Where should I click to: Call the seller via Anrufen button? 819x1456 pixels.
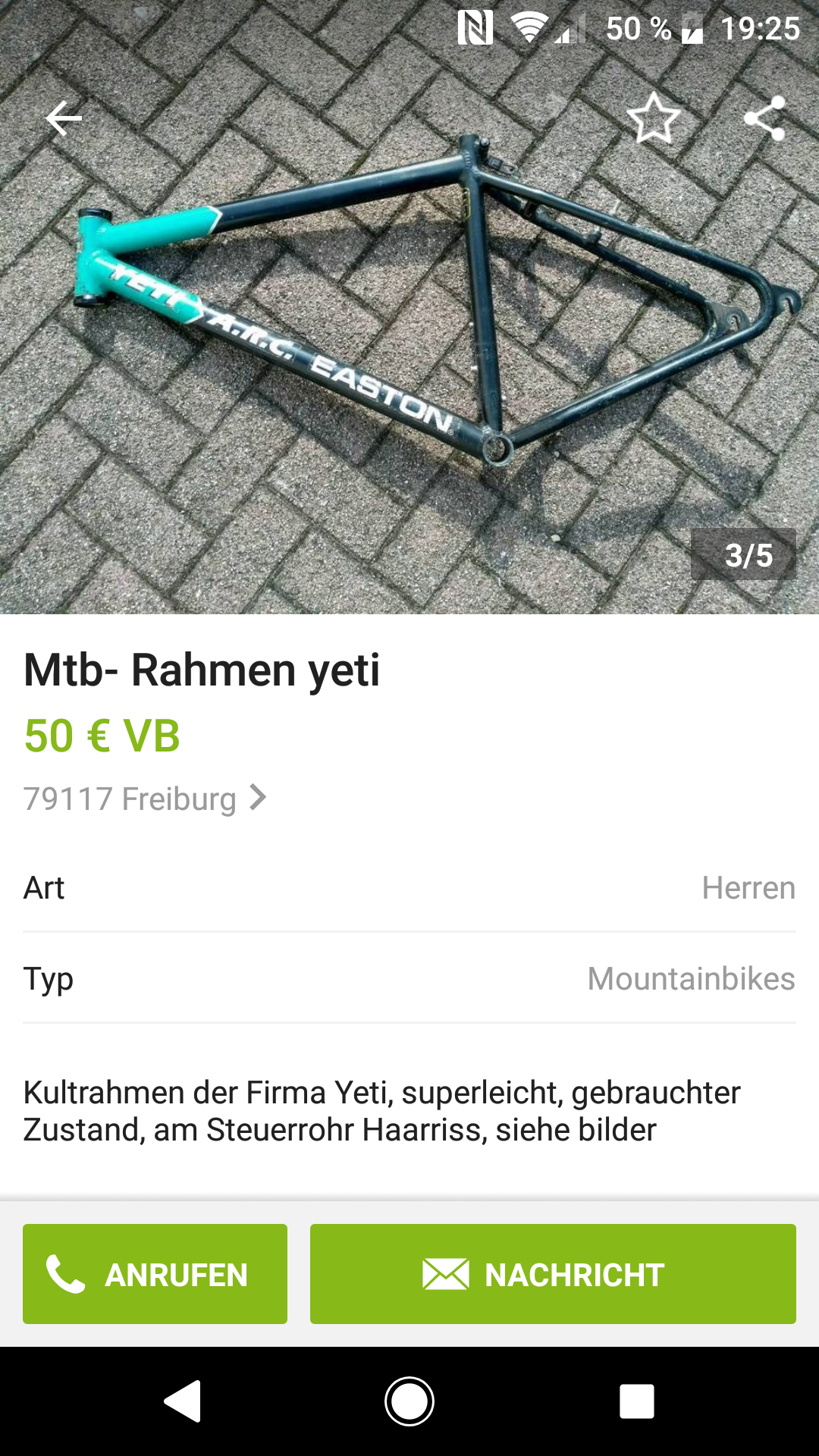tap(155, 1274)
